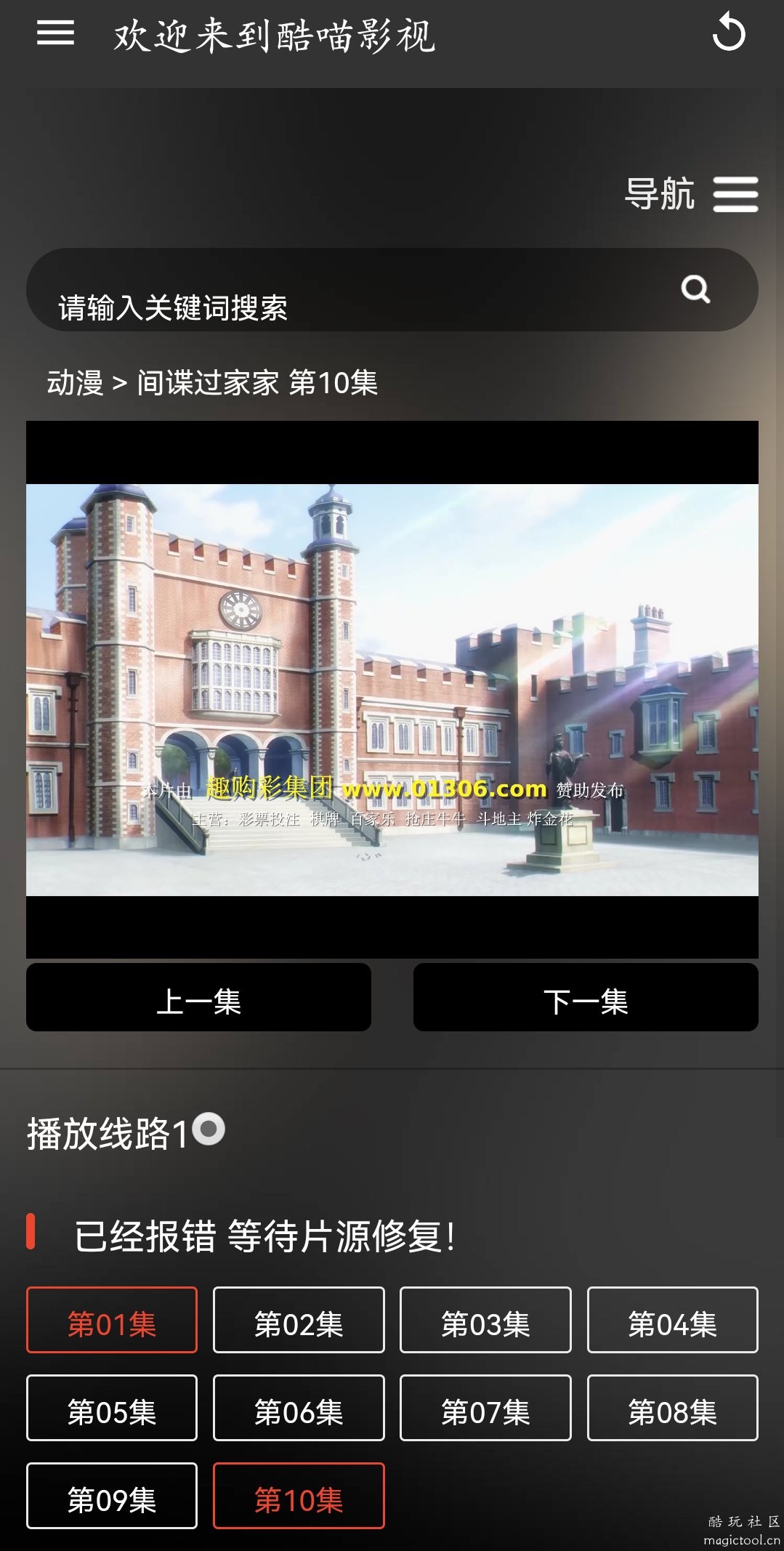784x1551 pixels.
Task: Open the hamburger drawer menu
Action: [55, 33]
